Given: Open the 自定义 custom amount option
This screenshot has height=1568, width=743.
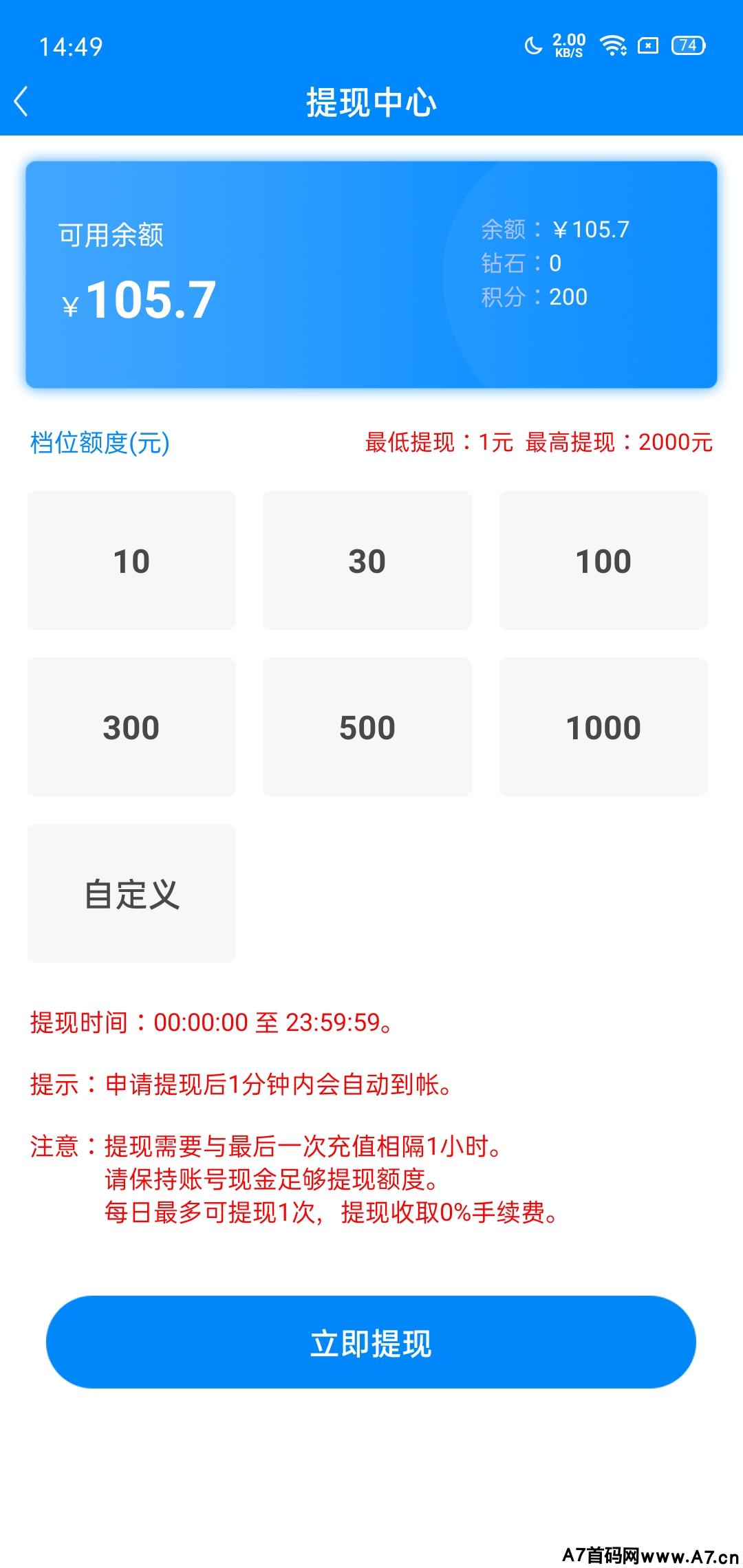Looking at the screenshot, I should [131, 893].
